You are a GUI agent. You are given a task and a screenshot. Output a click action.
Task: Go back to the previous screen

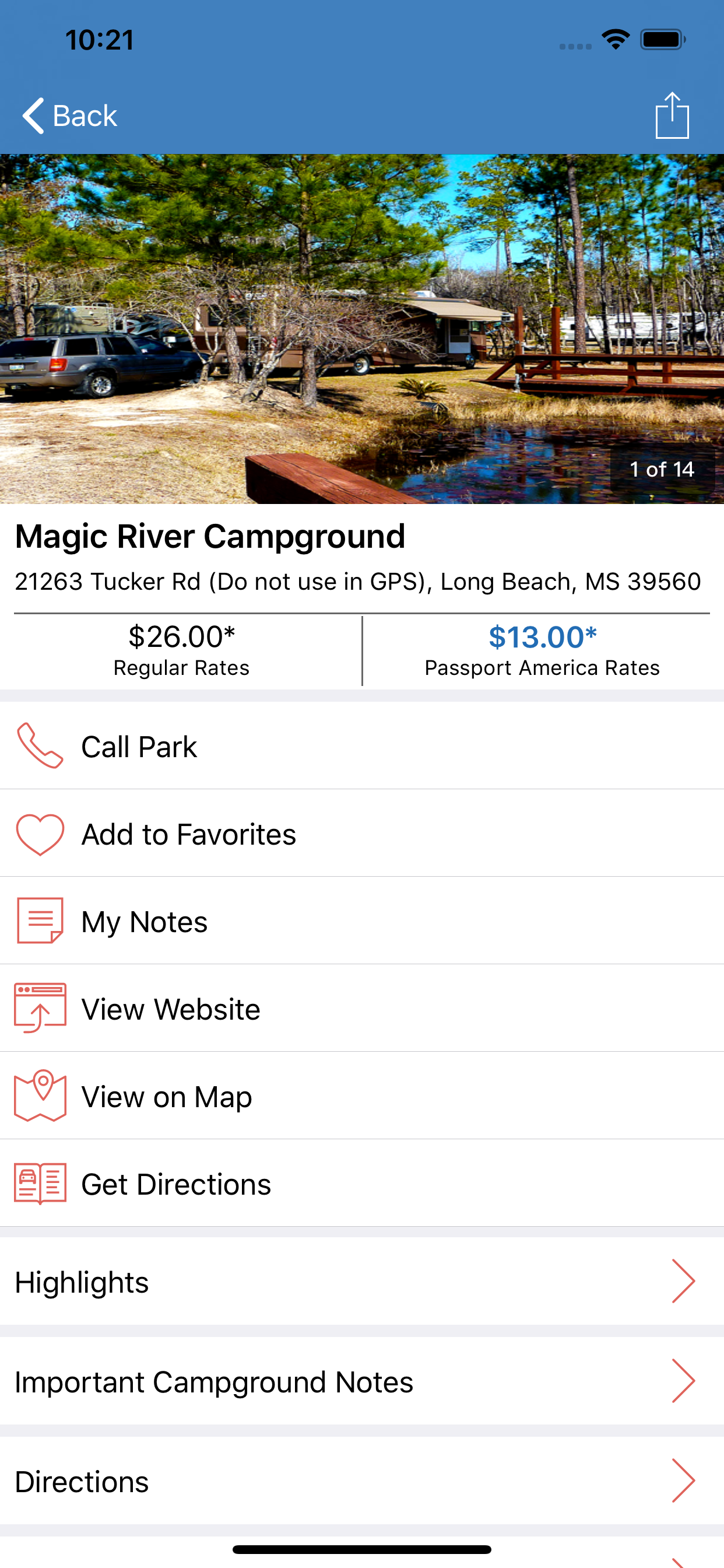click(69, 115)
